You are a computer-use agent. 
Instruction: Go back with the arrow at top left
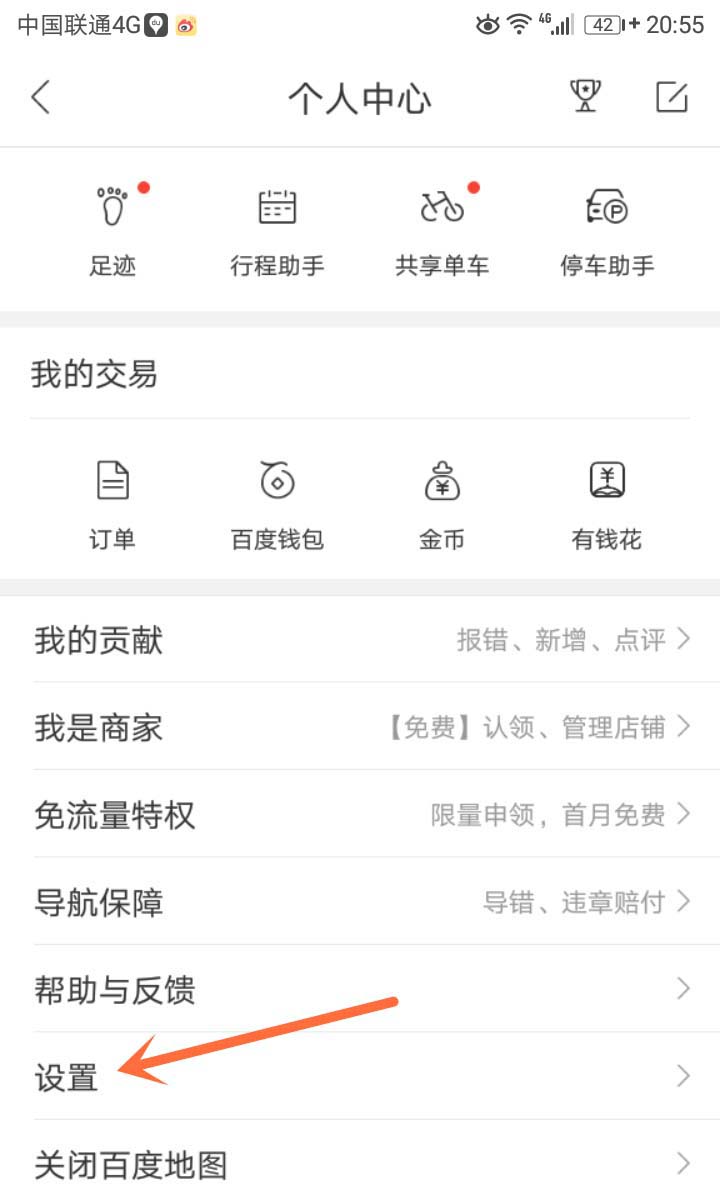40,97
